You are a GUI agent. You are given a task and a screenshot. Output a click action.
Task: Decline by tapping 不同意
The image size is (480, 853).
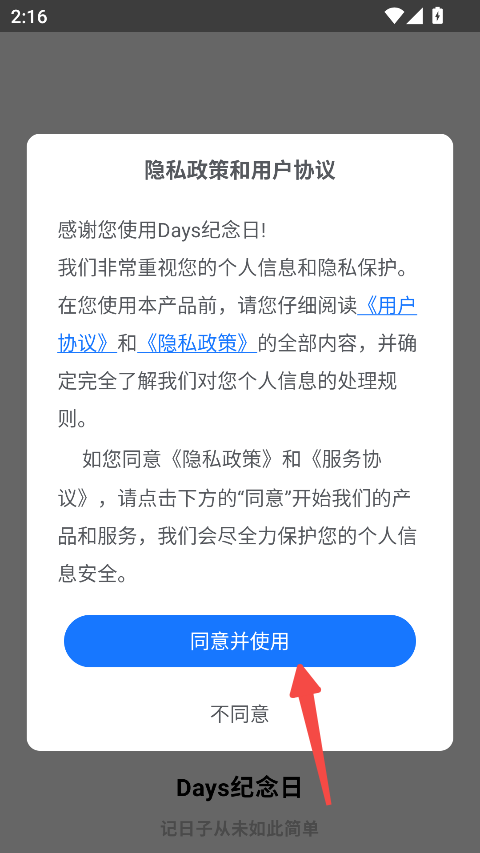tap(240, 714)
